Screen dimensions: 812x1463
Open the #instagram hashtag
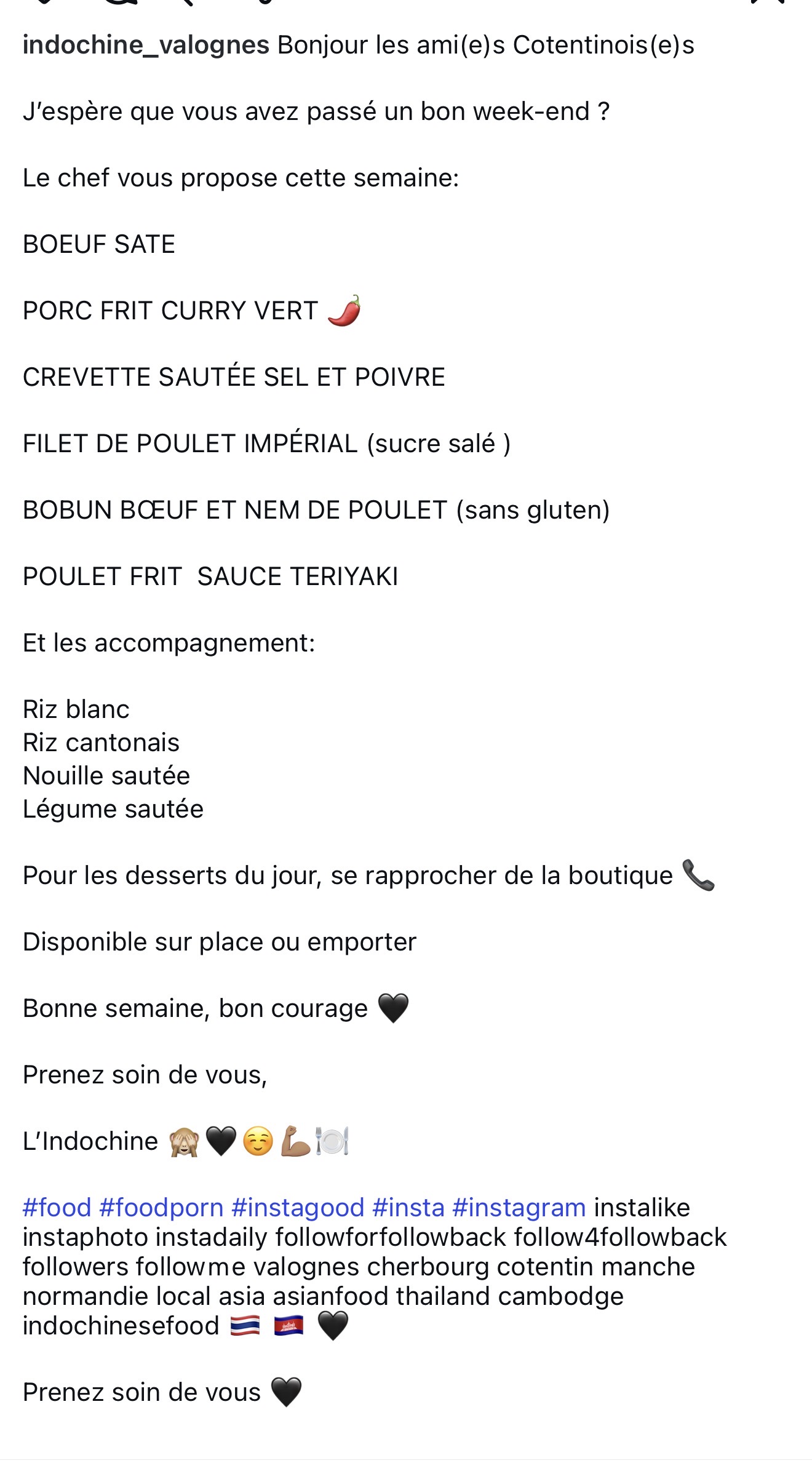519,1207
